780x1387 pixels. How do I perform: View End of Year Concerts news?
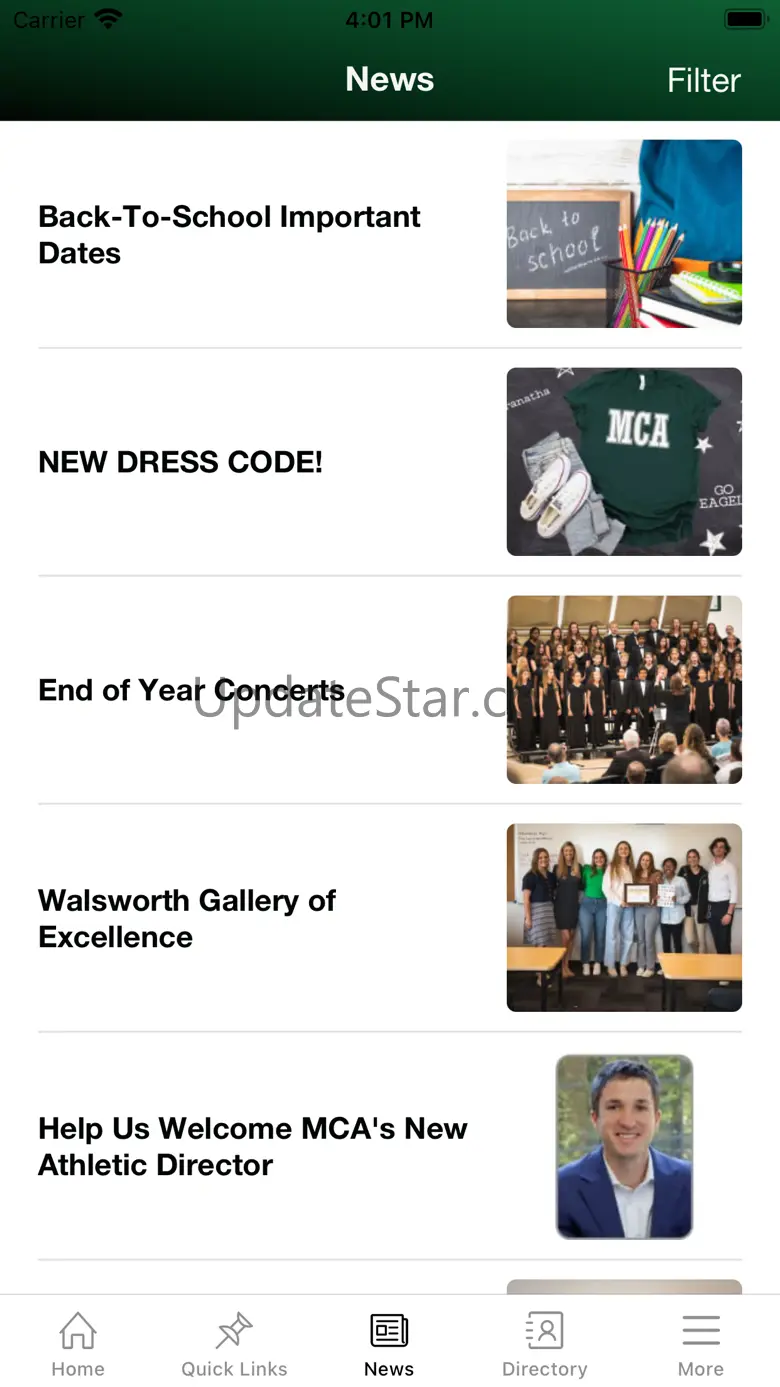tap(191, 690)
